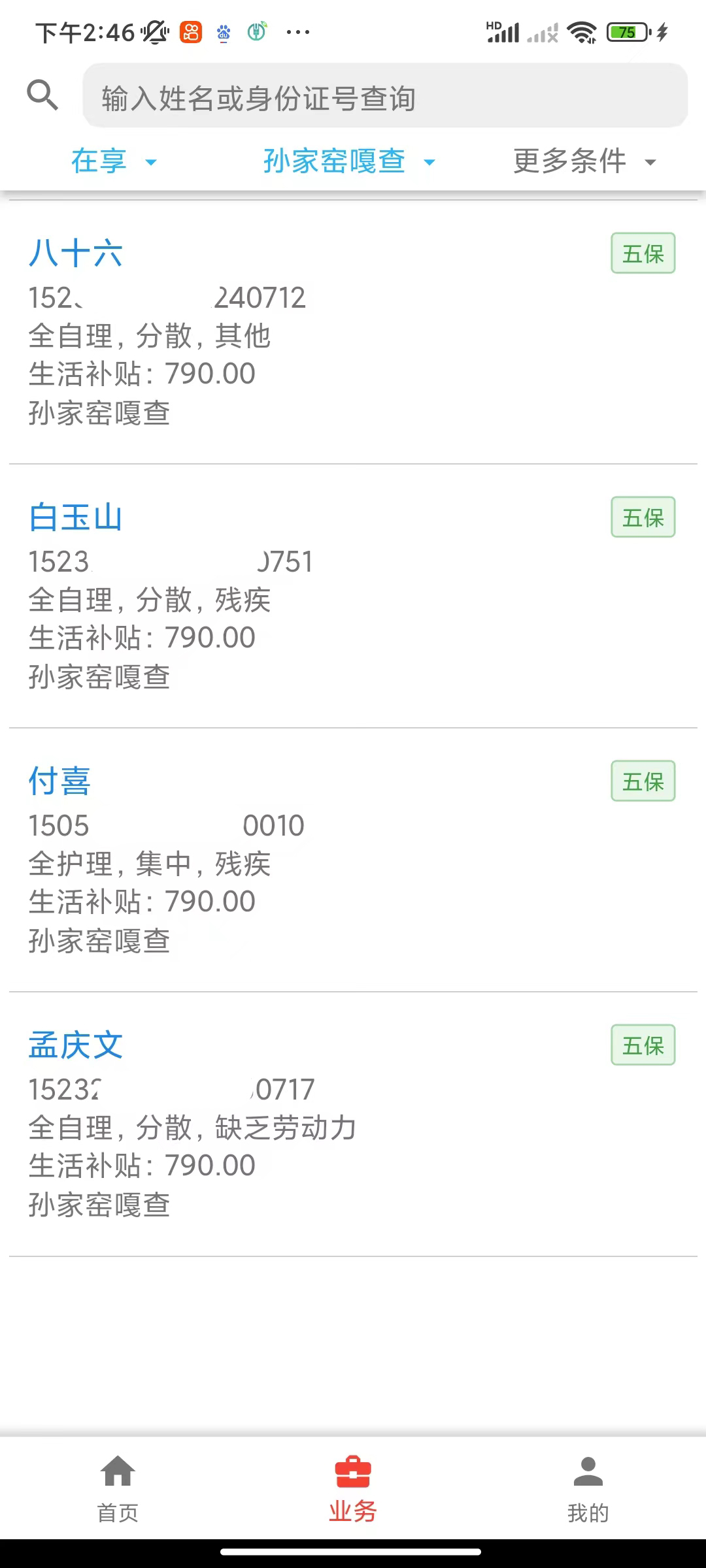View details of 白玉山
Screen dimensions: 706x1568
point(353,596)
